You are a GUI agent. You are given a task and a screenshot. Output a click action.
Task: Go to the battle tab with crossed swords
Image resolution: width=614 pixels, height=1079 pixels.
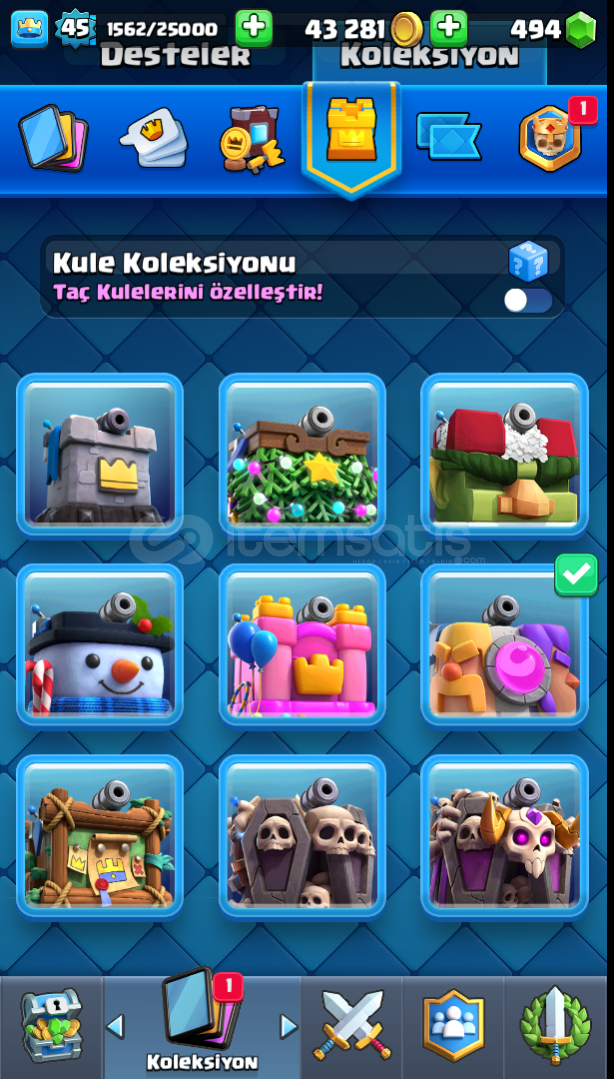(352, 1025)
